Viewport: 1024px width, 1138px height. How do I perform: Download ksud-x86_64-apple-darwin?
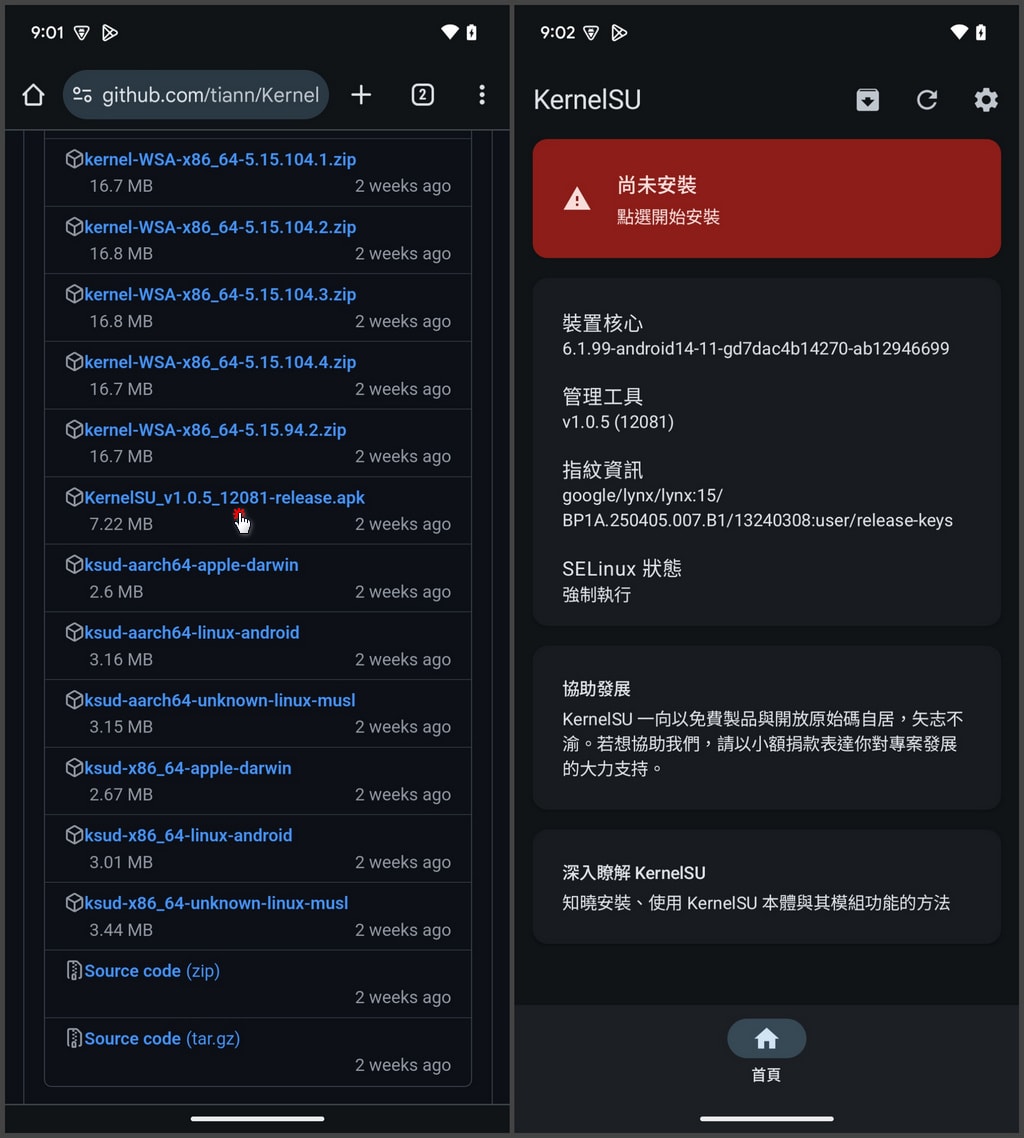(x=188, y=768)
